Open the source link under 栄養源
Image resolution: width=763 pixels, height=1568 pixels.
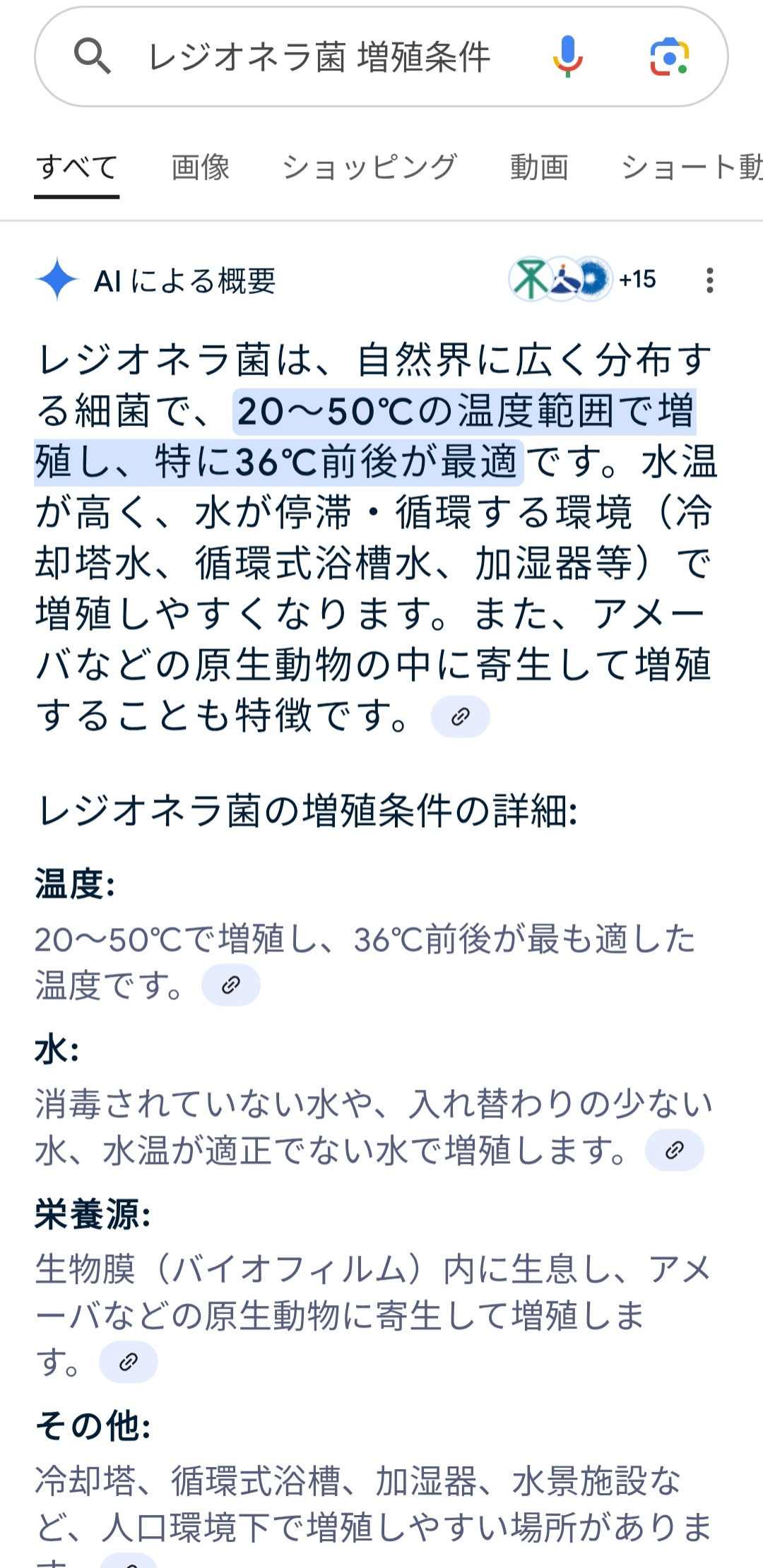(x=129, y=1362)
